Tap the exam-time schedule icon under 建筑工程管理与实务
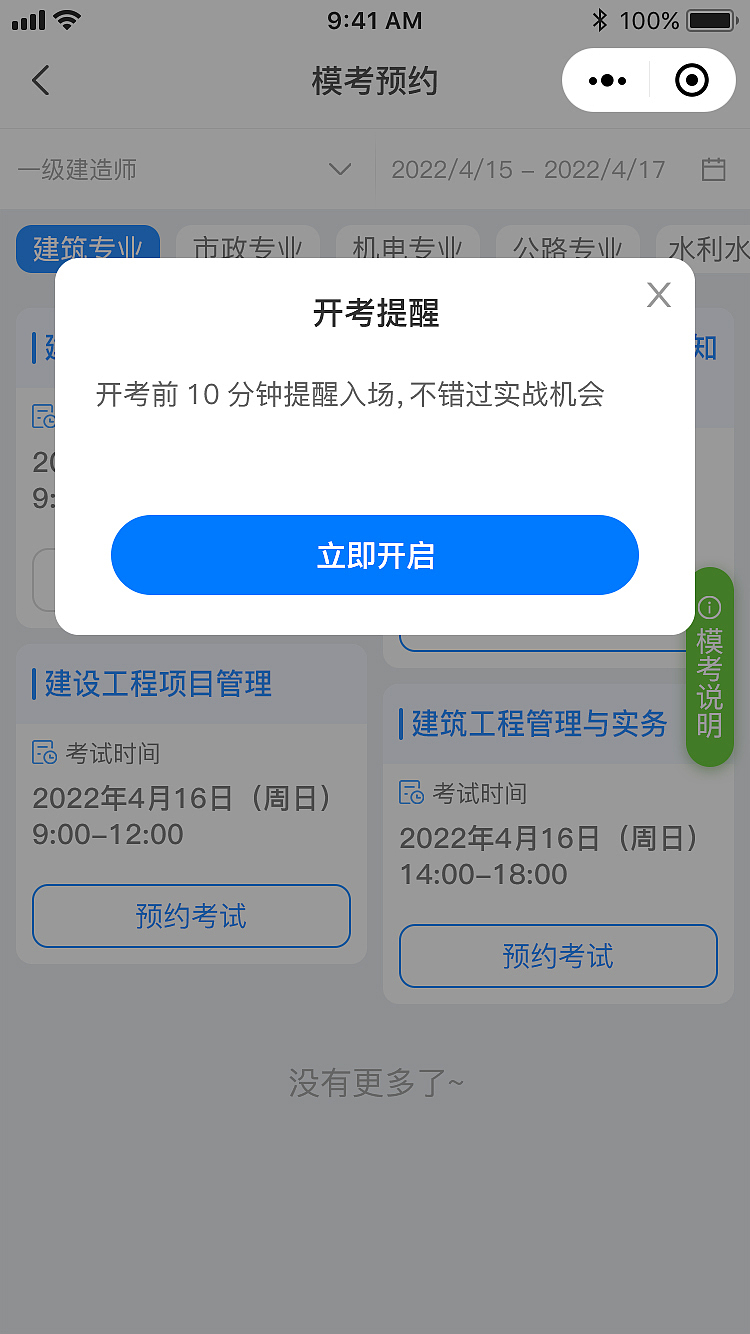Viewport: 750px width, 1334px height. pos(411,793)
